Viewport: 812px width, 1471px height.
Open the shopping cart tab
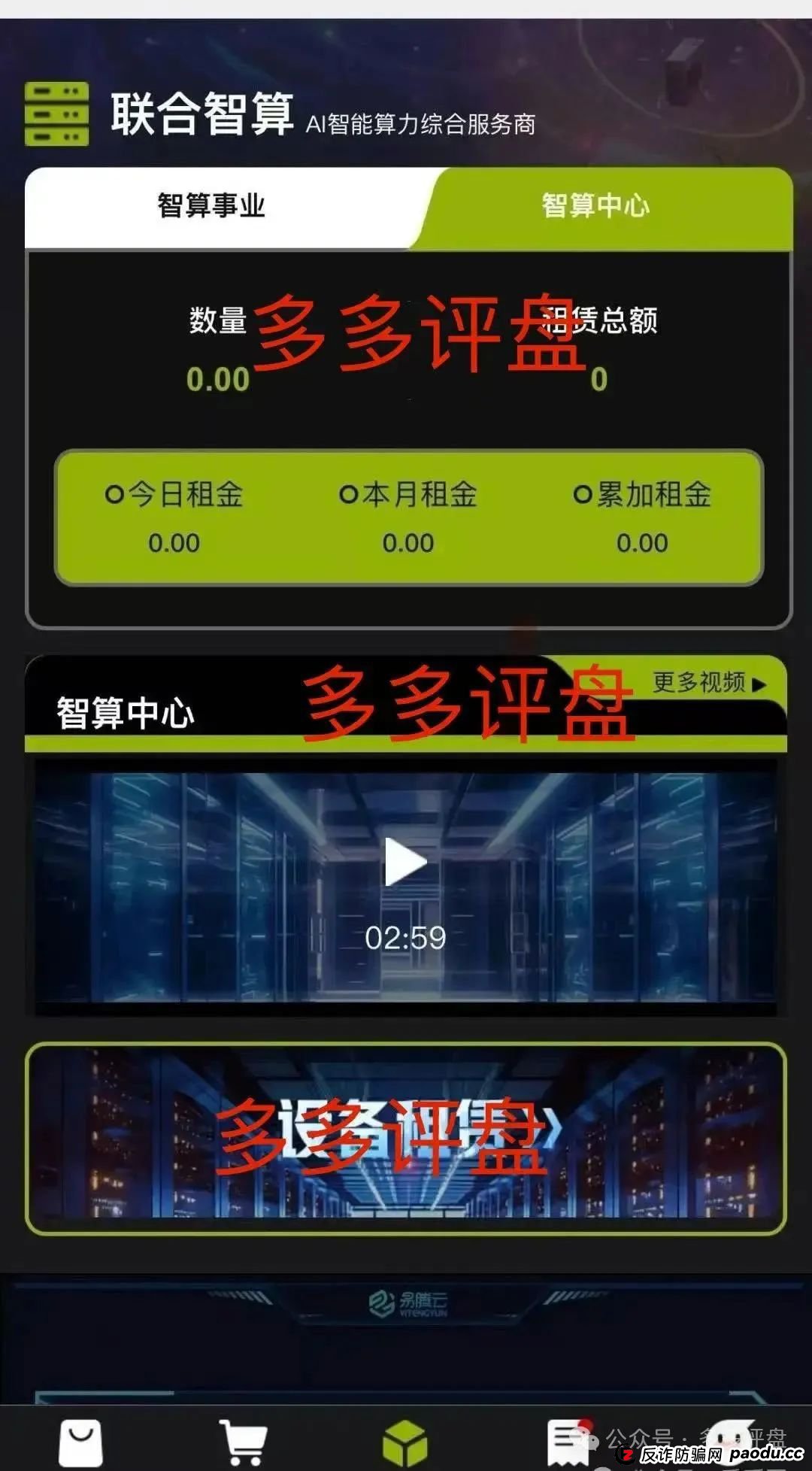click(x=243, y=1442)
